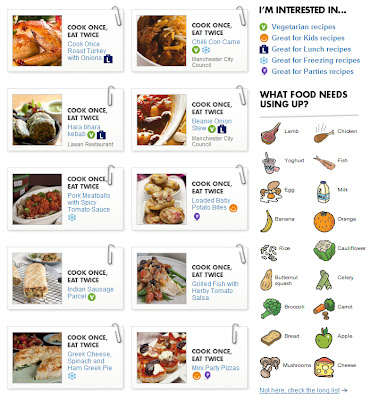370x400 pixels.
Task: Pick Cauliflower from food needing using up
Action: click(339, 250)
